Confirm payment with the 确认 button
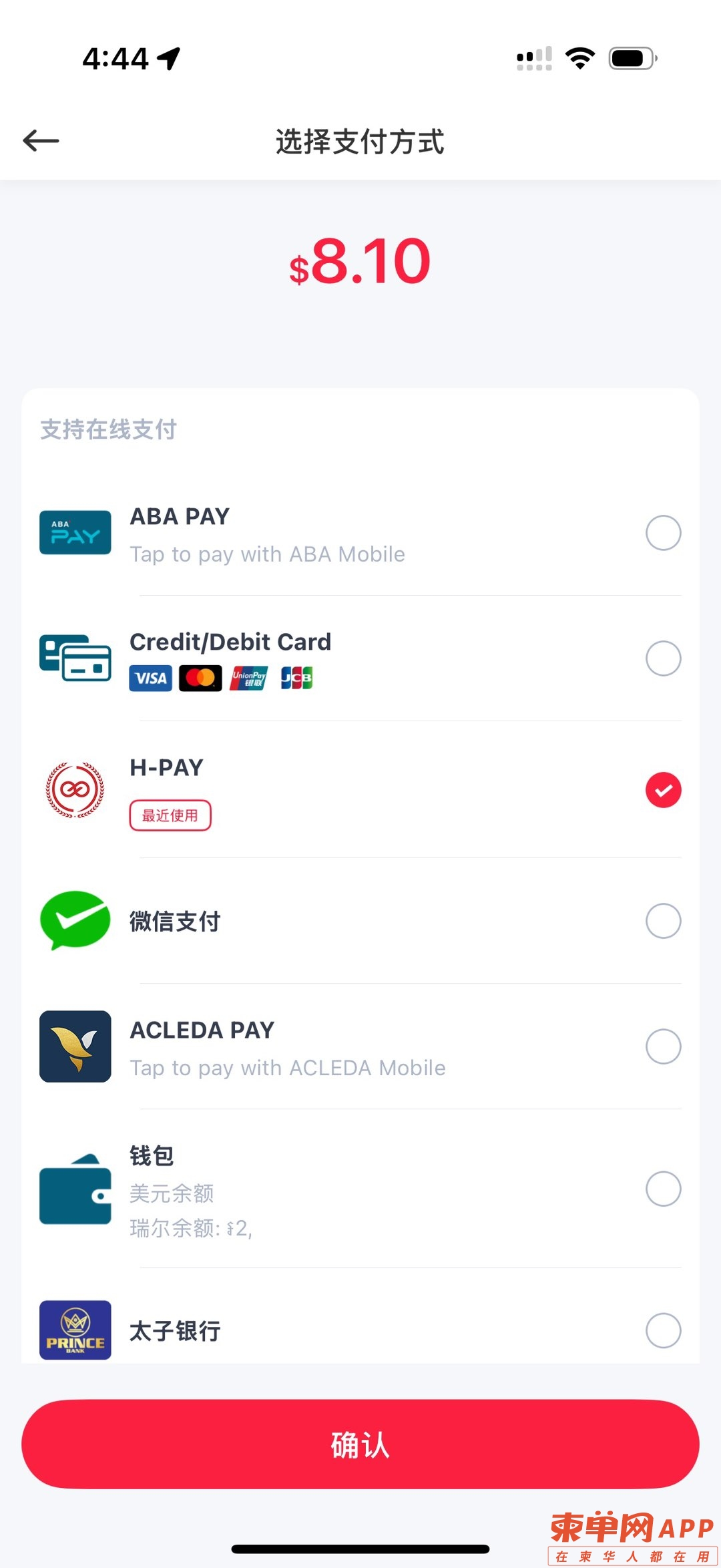The image size is (721, 1568). (360, 1444)
